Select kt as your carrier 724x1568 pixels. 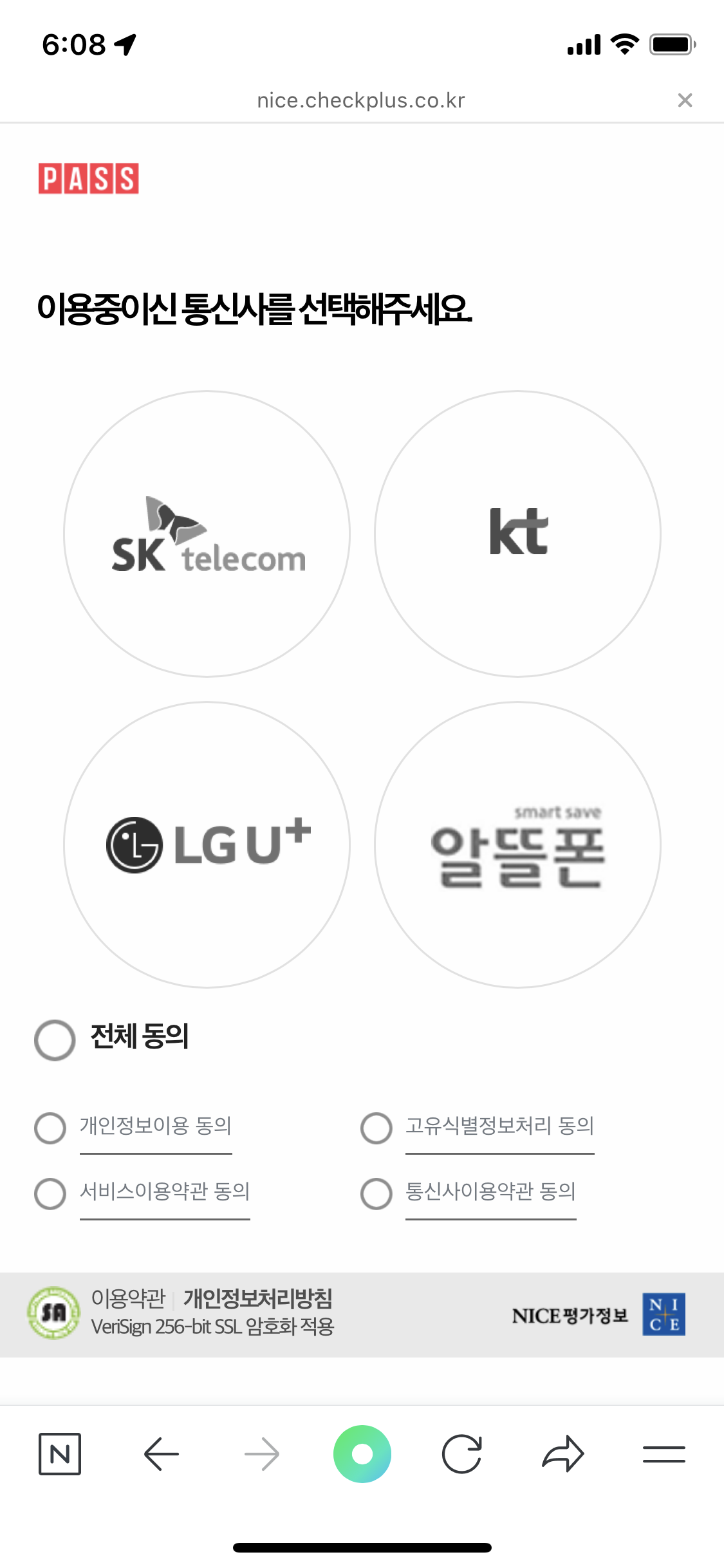pyautogui.click(x=518, y=534)
